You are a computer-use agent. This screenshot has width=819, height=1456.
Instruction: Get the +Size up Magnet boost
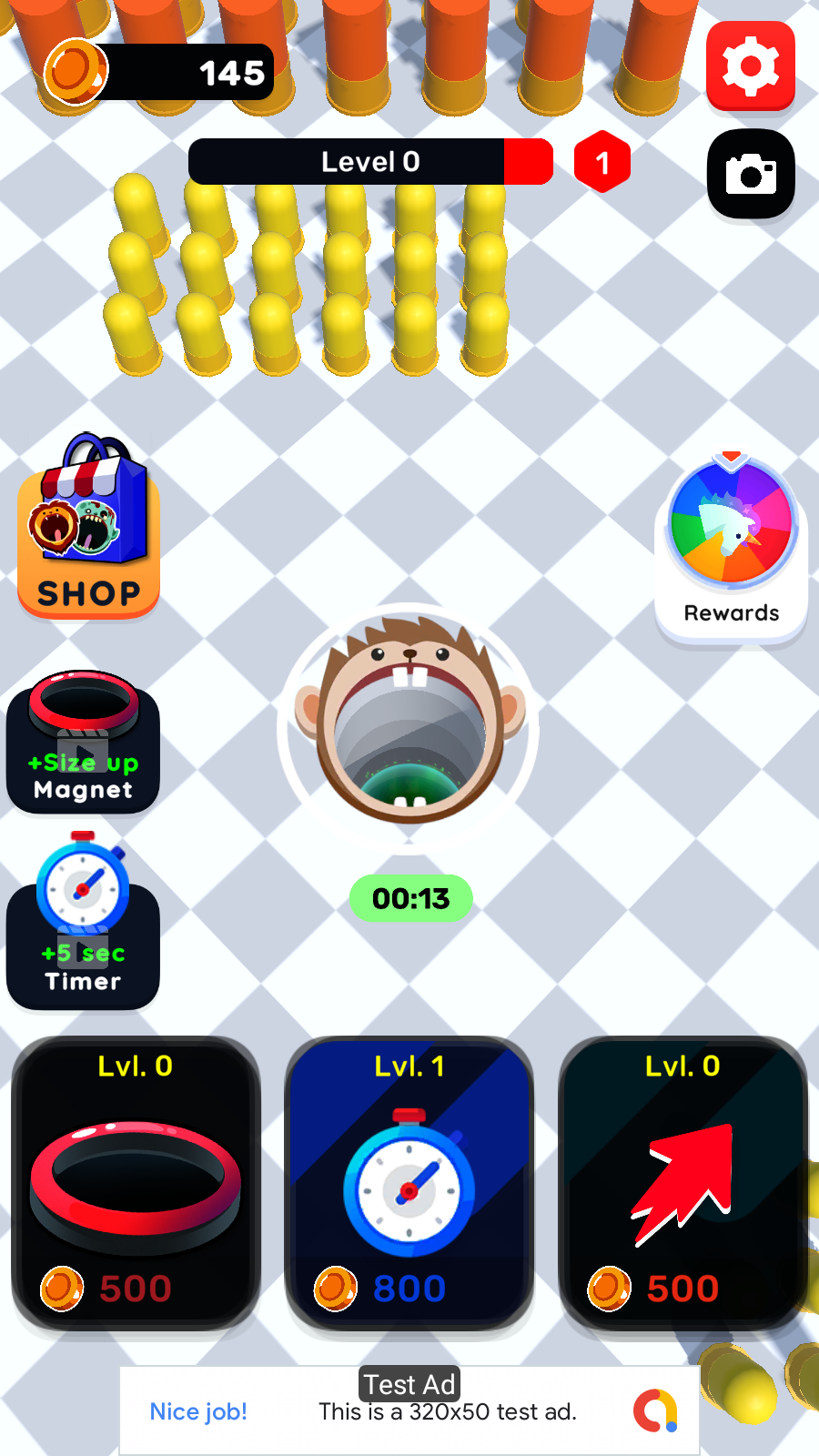tap(83, 742)
